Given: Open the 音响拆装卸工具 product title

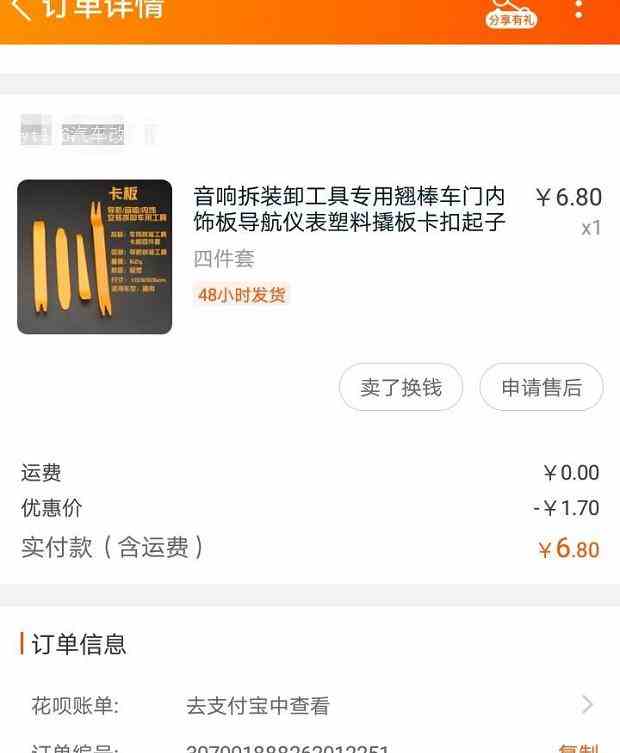Looking at the screenshot, I should [349, 209].
